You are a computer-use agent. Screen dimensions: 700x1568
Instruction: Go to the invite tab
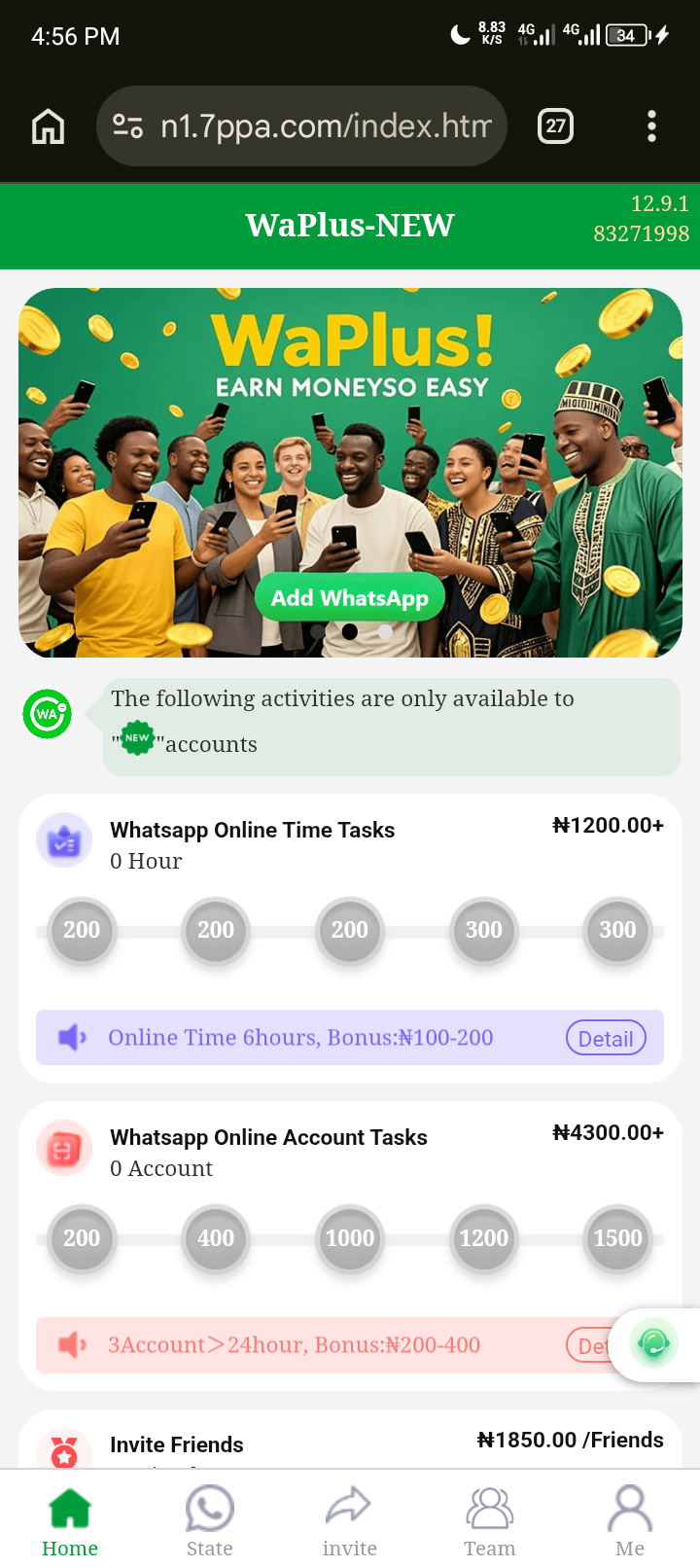[349, 1521]
